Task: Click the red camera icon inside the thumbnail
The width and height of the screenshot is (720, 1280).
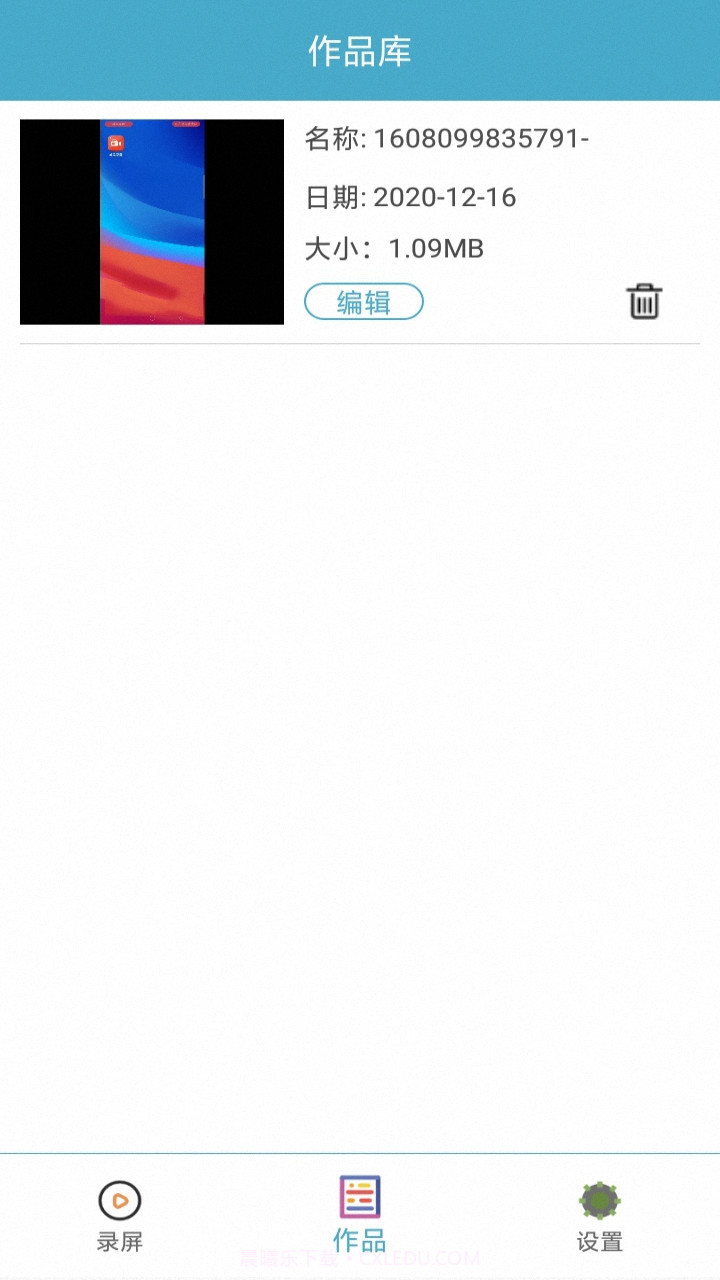Action: click(x=115, y=141)
